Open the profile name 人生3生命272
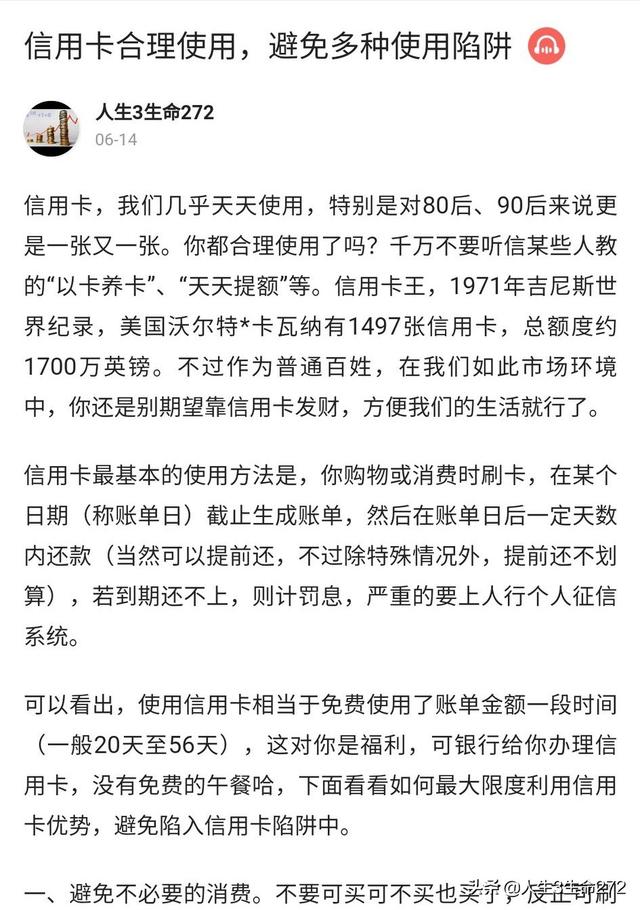Screen dimensions: 640x910 click(x=154, y=113)
